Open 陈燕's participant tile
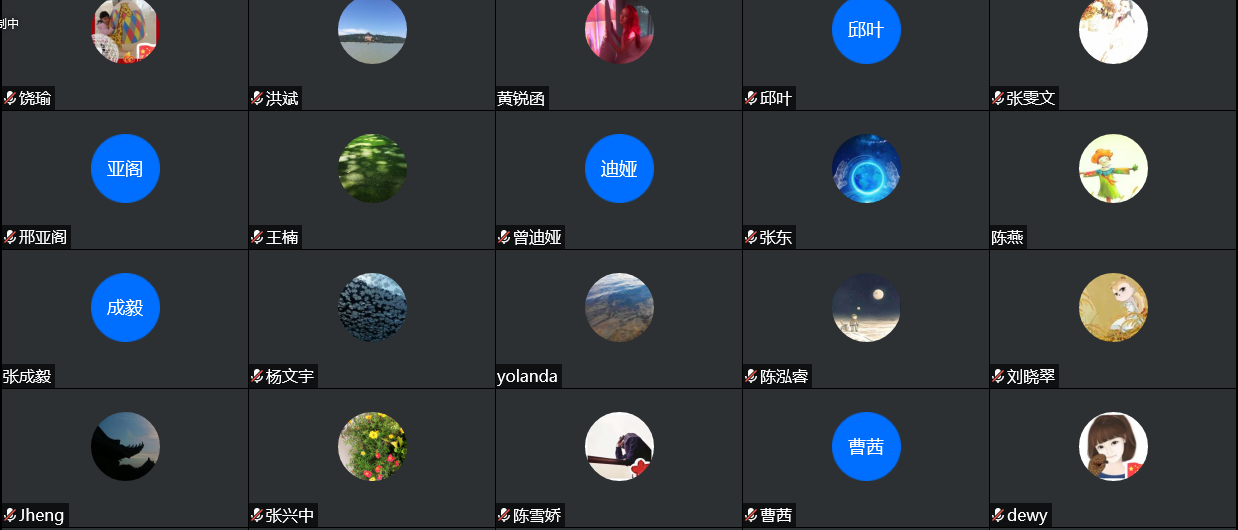Viewport: 1238px width, 530px height. [x=1113, y=180]
